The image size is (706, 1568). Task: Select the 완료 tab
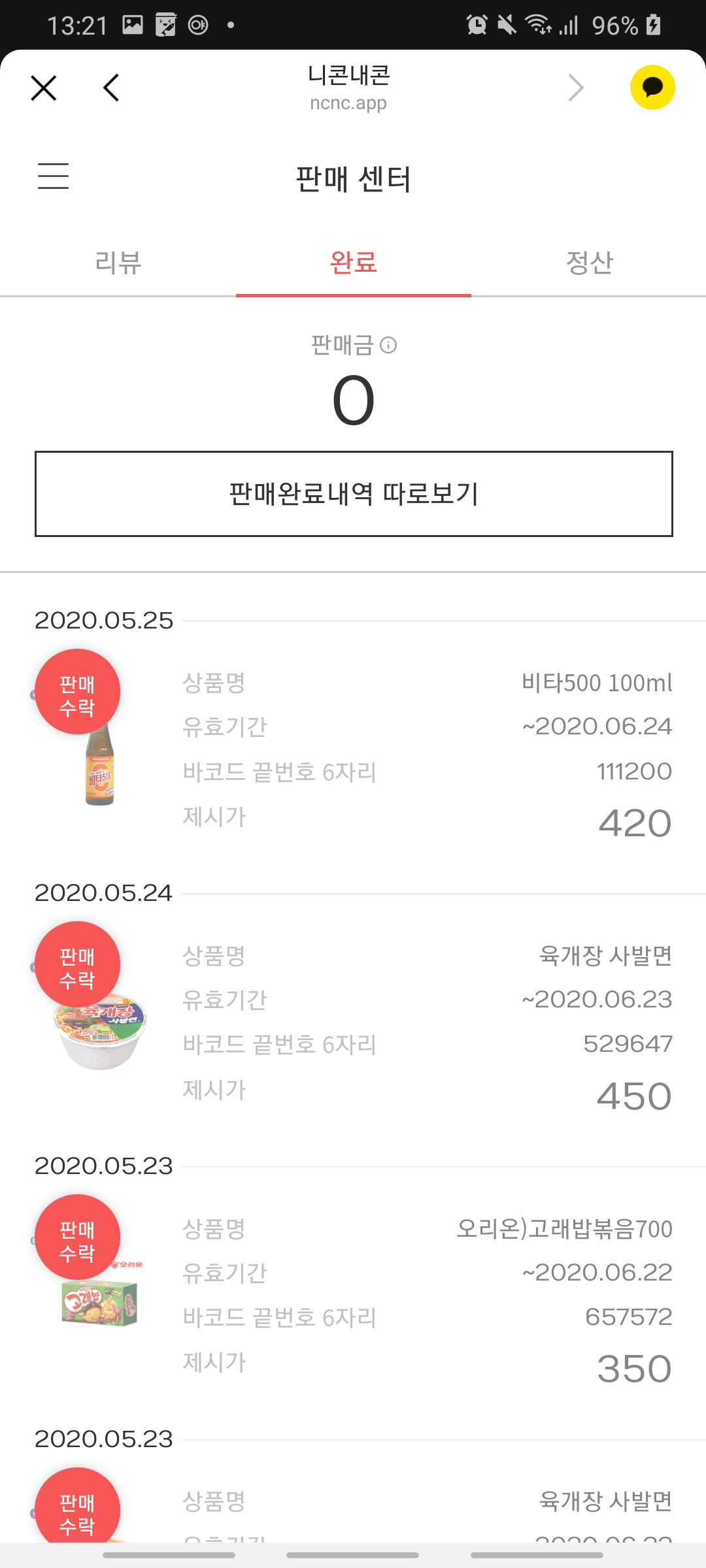point(353,263)
